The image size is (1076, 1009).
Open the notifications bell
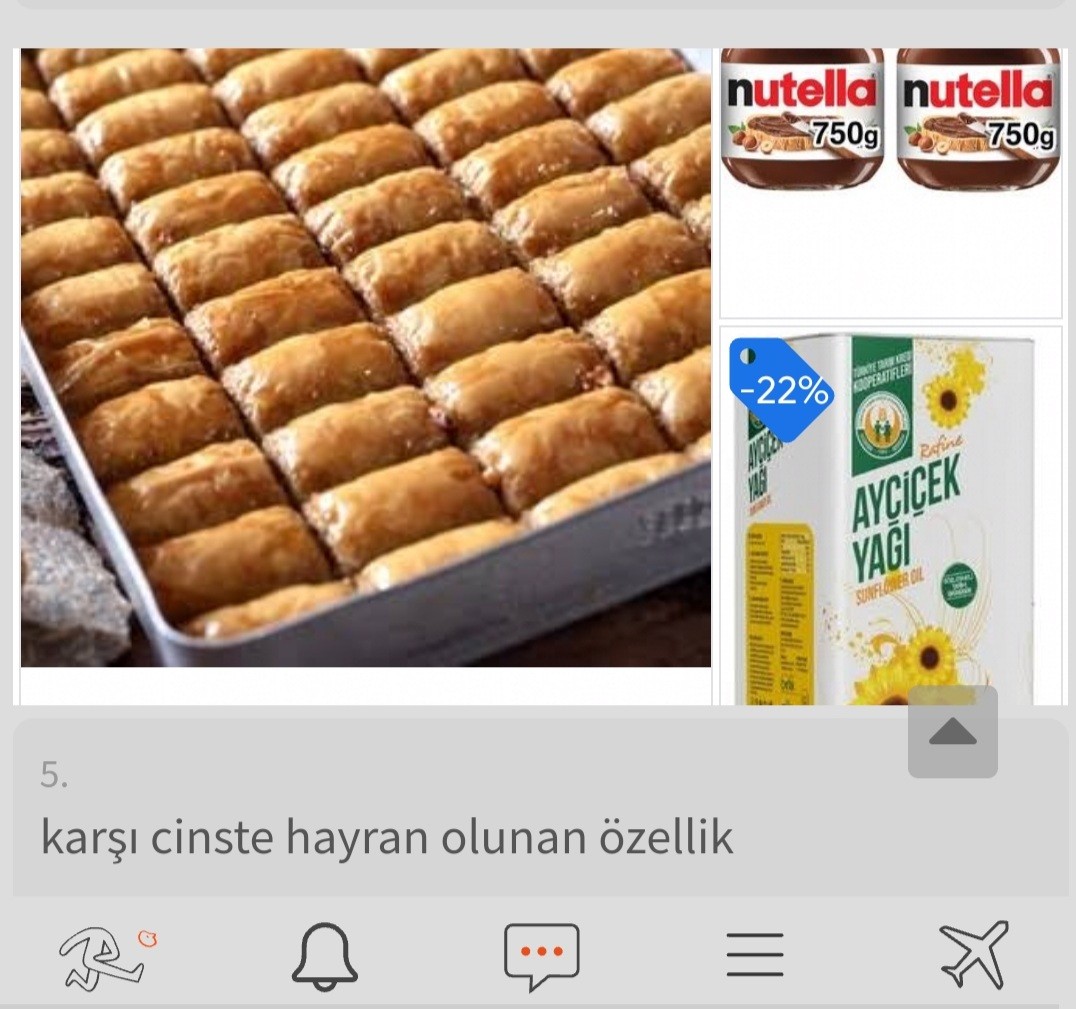click(324, 956)
